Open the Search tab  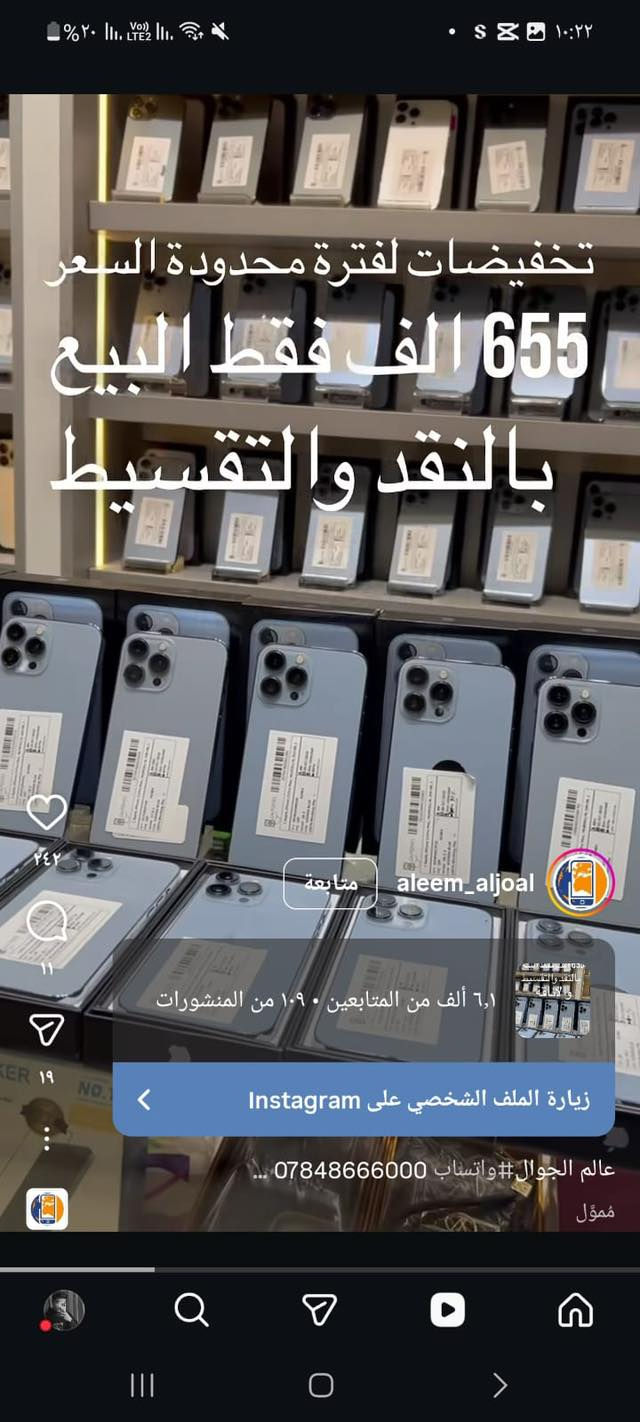click(x=191, y=1309)
